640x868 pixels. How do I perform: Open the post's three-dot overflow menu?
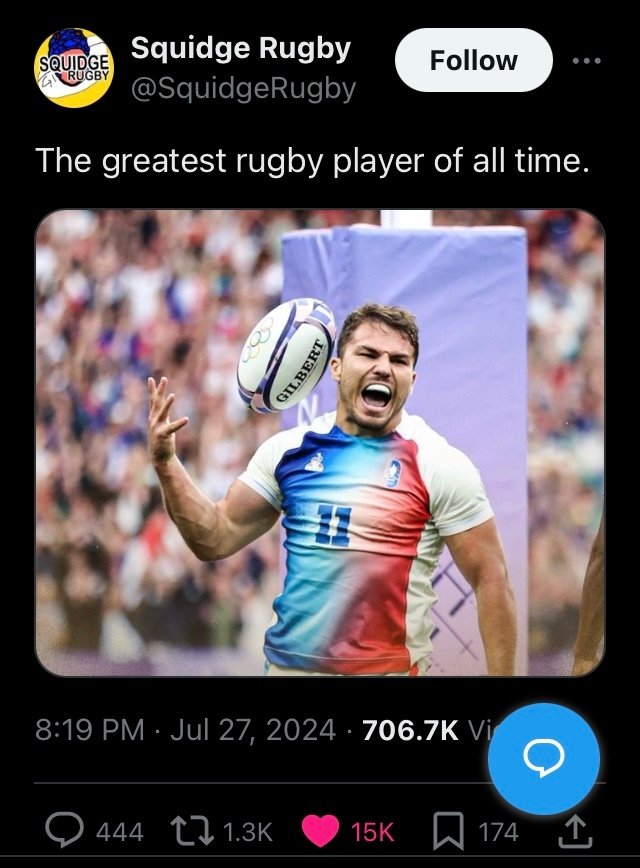(587, 61)
